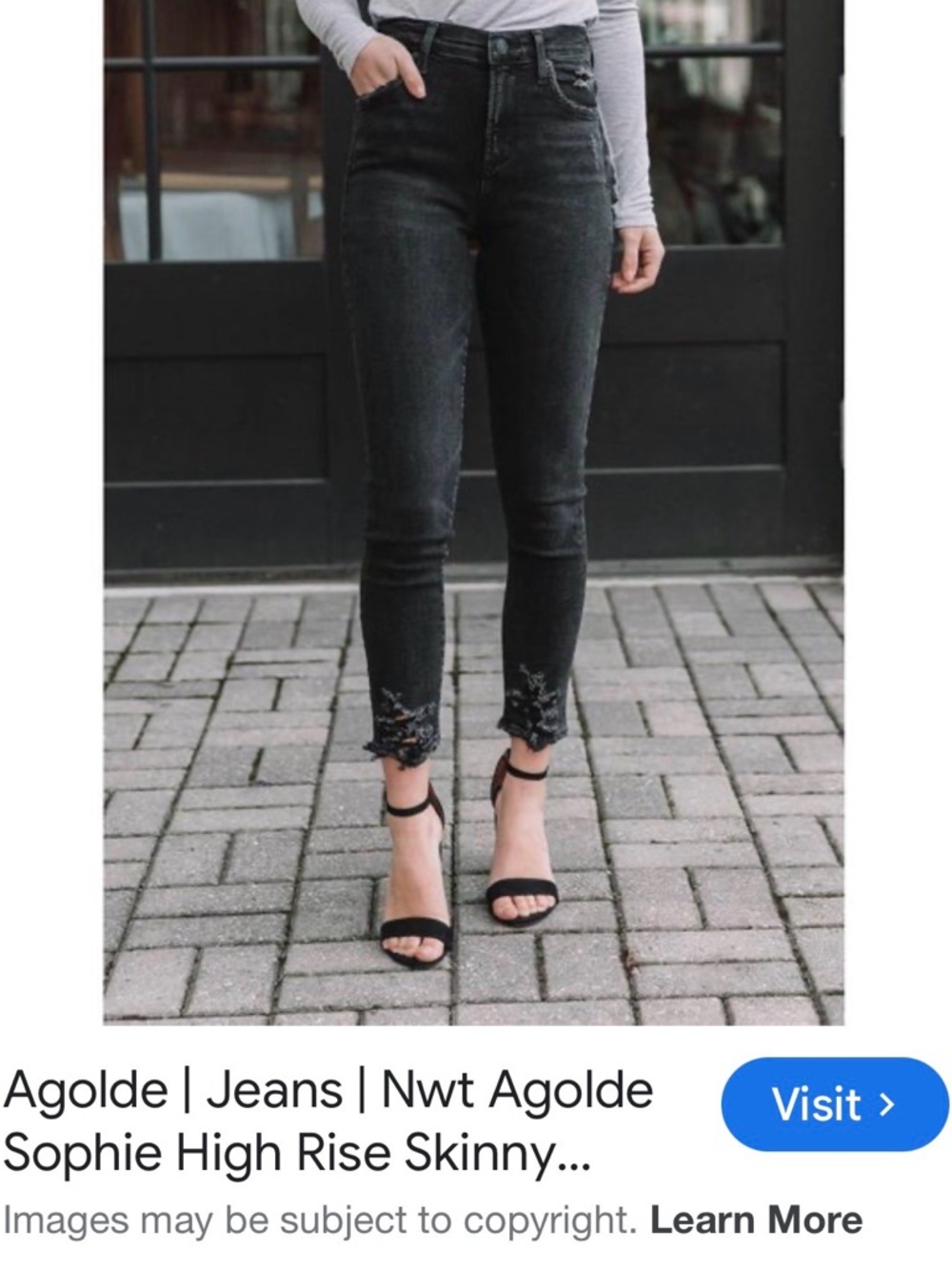Click the word Visit in the blue button
The image size is (952, 1269).
(819, 1105)
